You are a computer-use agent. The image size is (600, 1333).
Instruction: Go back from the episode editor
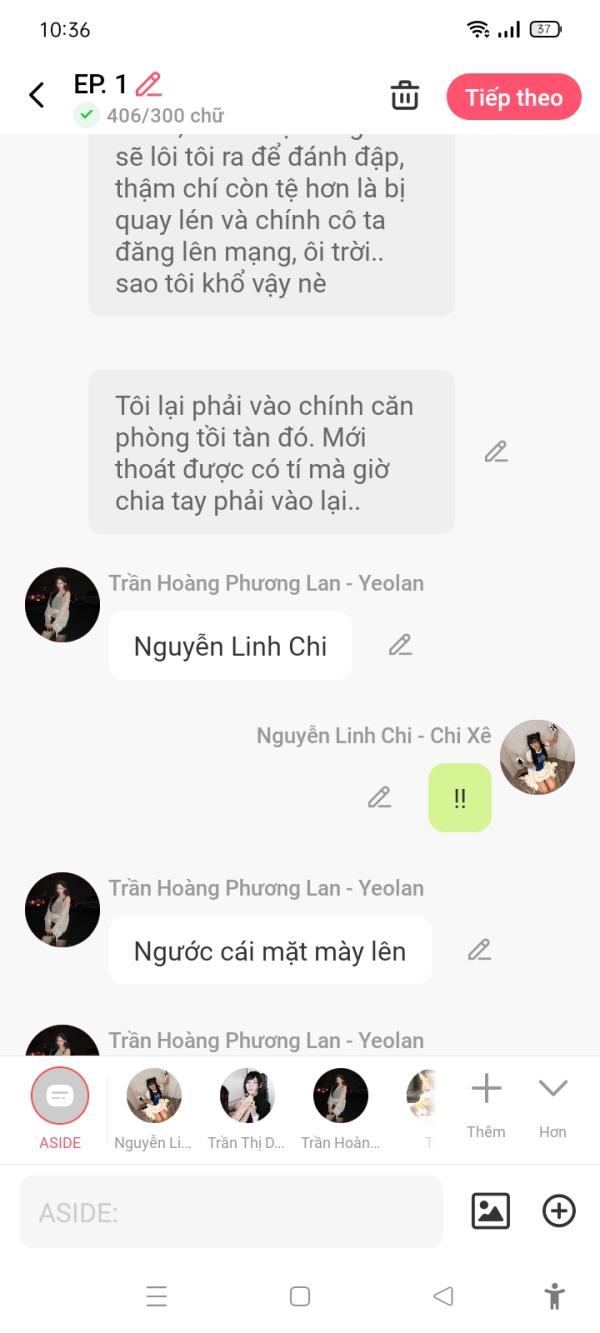click(x=37, y=96)
